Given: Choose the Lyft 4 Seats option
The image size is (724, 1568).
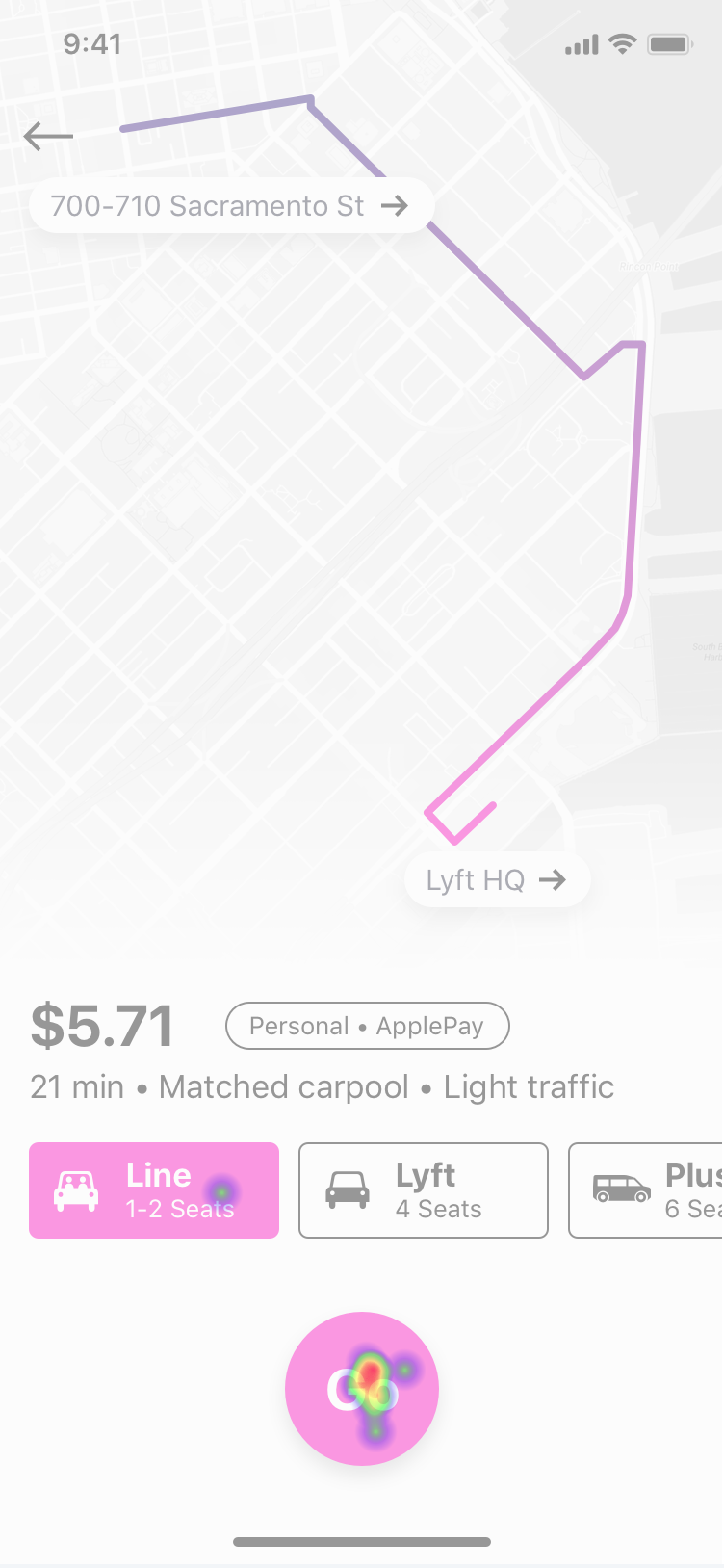Looking at the screenshot, I should [424, 1190].
